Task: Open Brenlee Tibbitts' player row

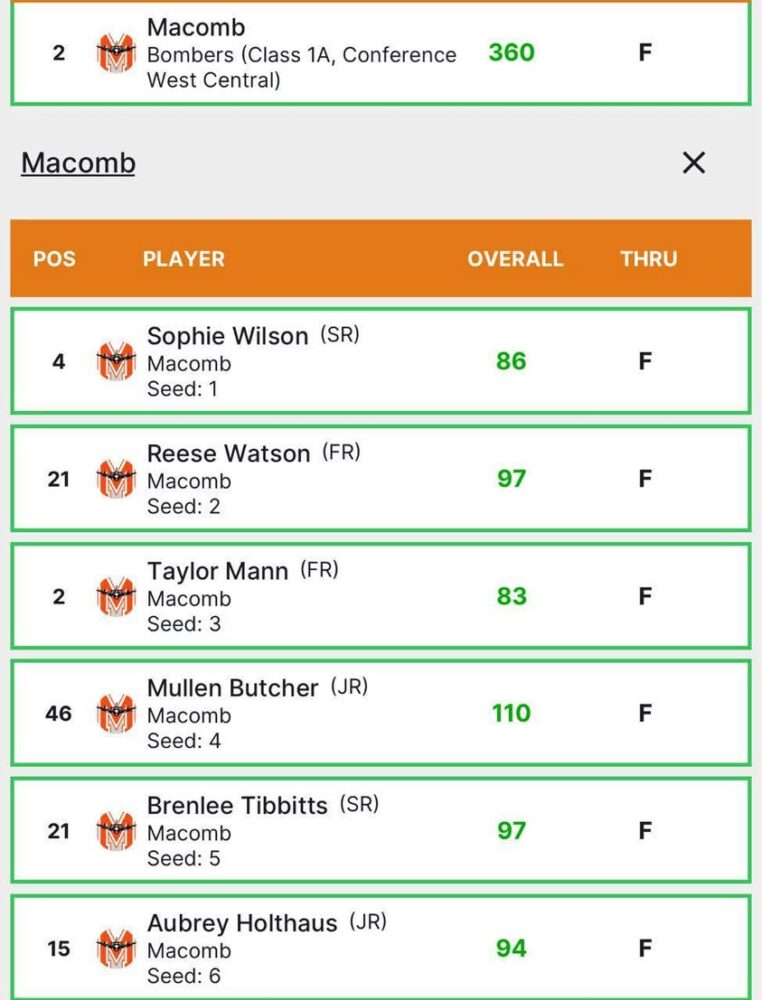Action: point(380,830)
